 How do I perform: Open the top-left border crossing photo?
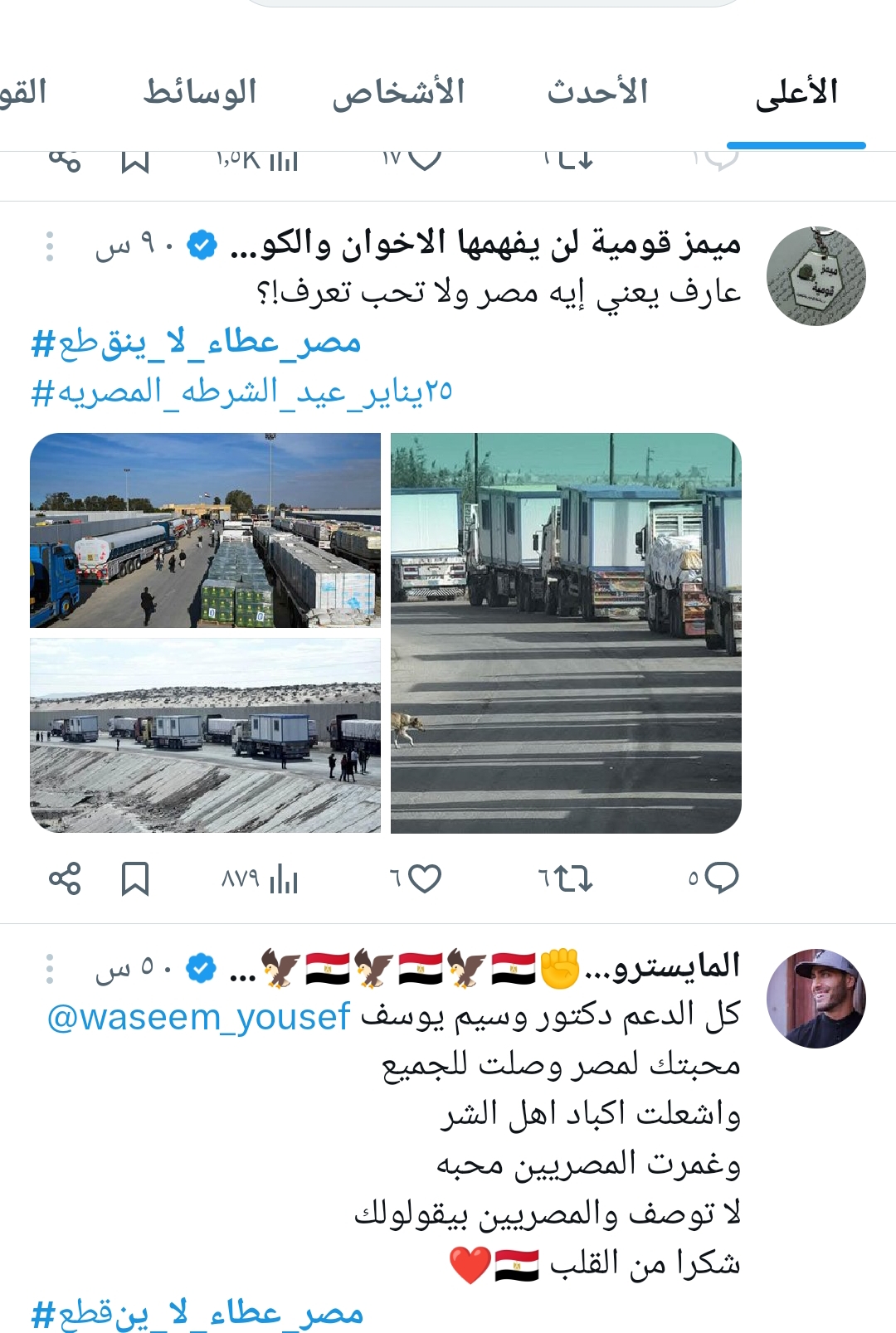205,530
